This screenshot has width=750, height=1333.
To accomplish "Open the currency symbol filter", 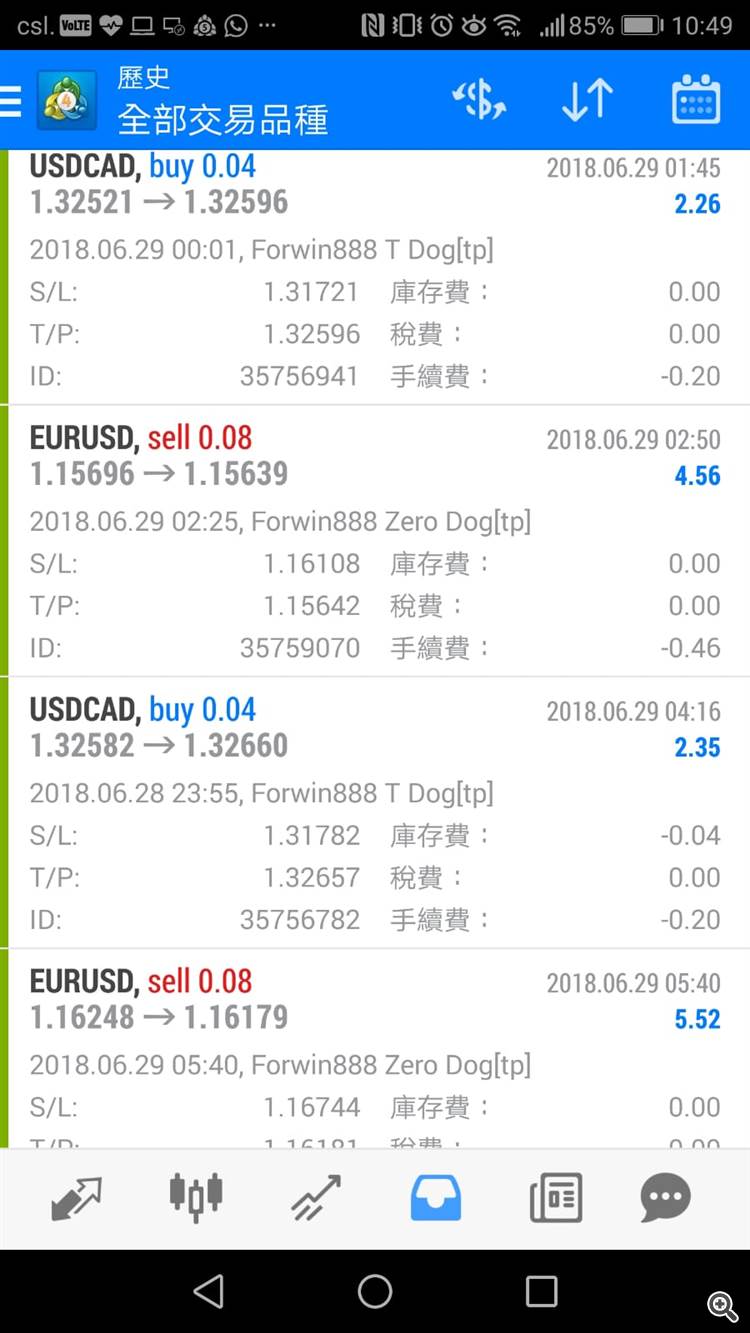I will point(479,100).
